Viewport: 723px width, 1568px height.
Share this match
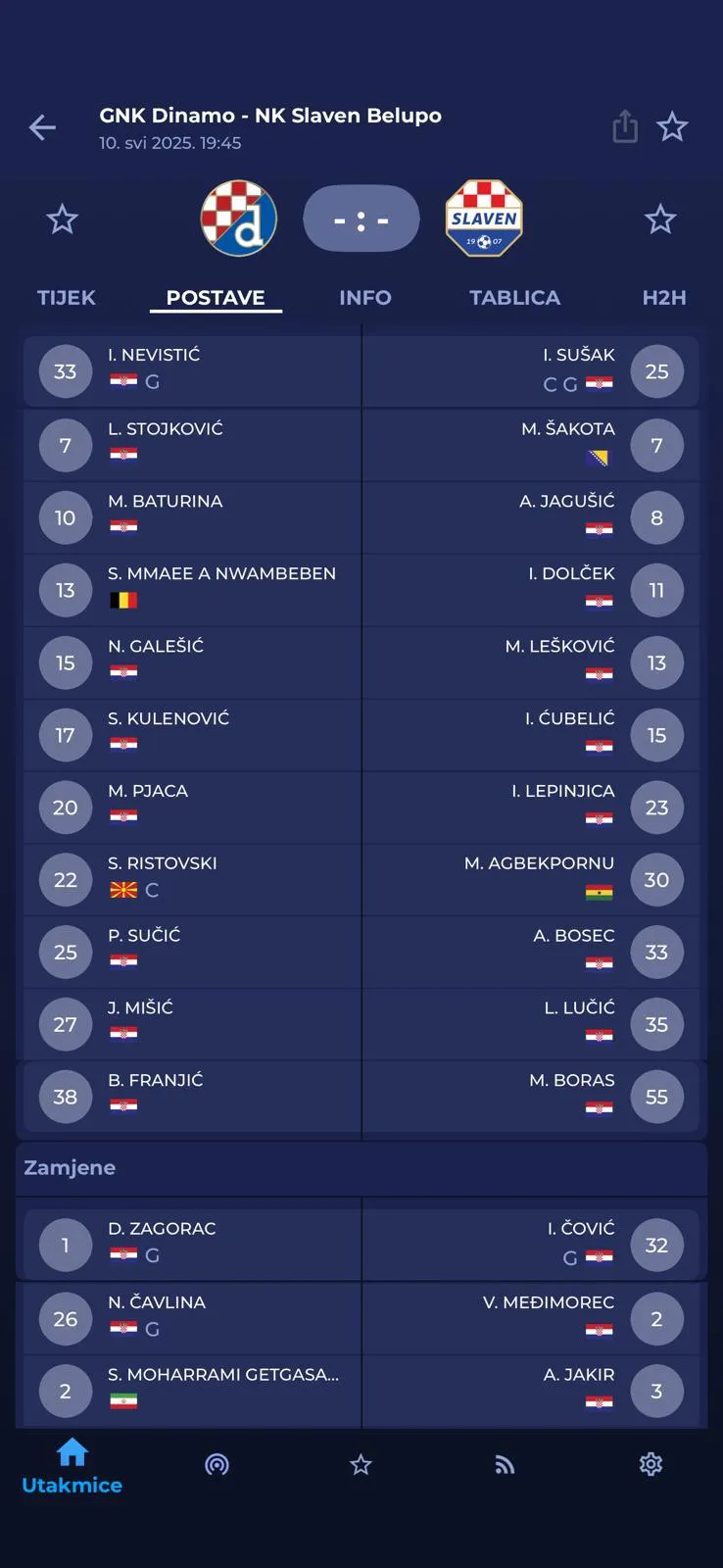(625, 126)
